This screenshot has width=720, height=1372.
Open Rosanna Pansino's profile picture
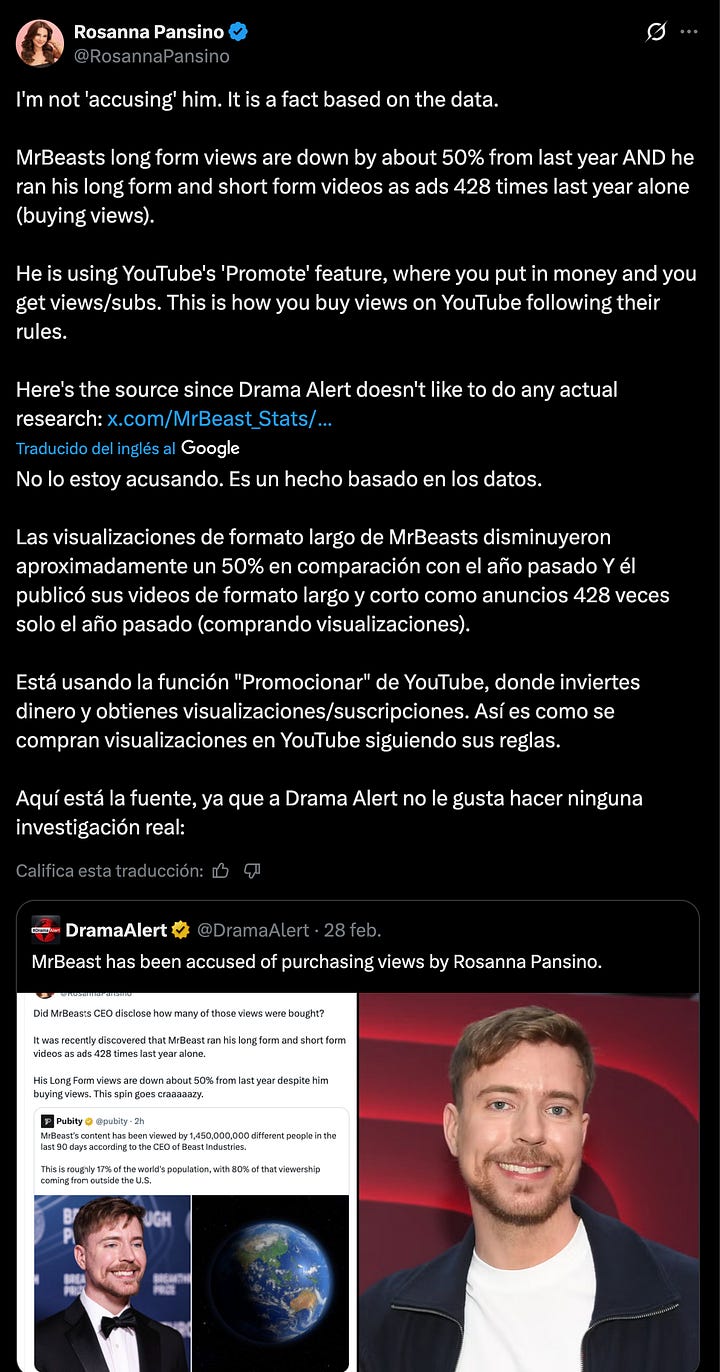40,43
